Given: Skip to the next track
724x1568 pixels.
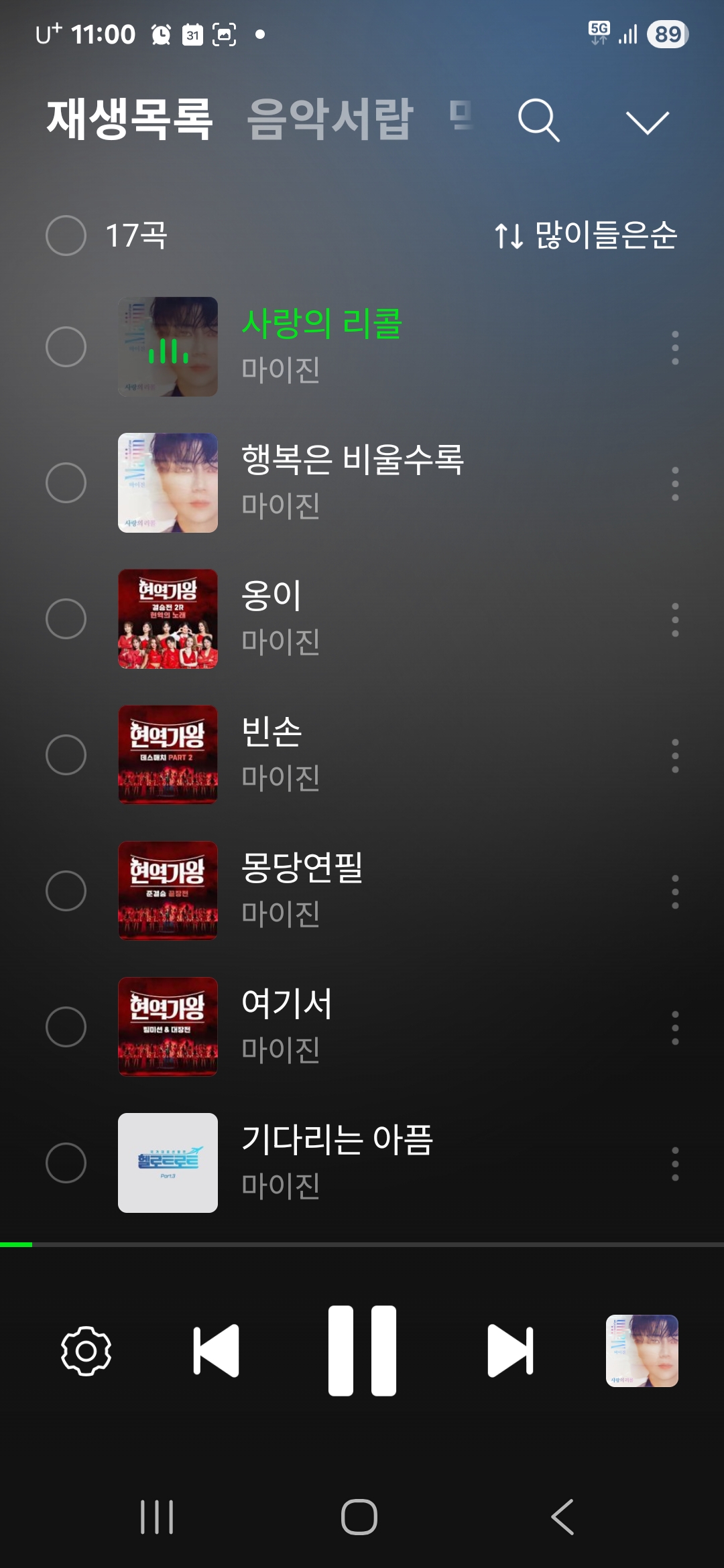Looking at the screenshot, I should (510, 1350).
